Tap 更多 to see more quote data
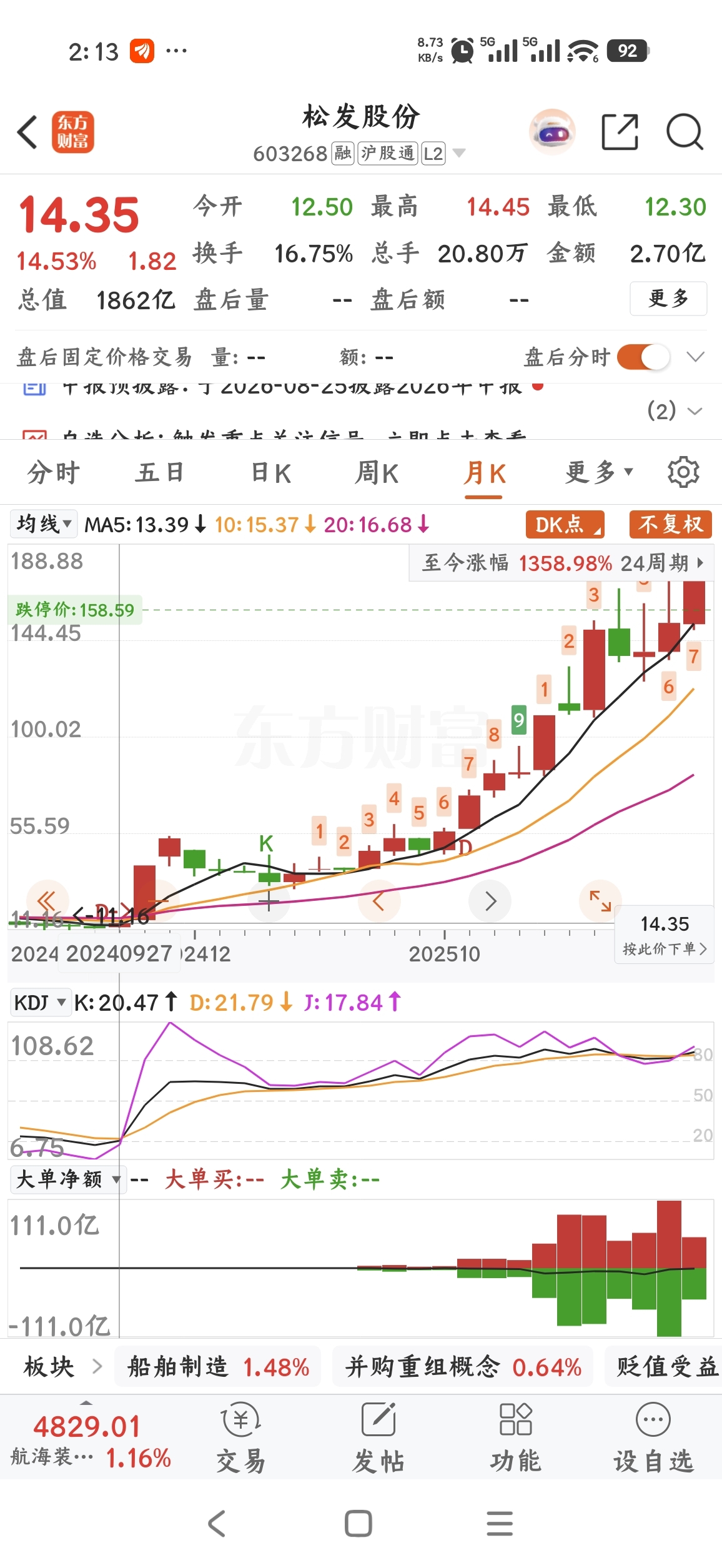722x1568 pixels. pos(668,299)
